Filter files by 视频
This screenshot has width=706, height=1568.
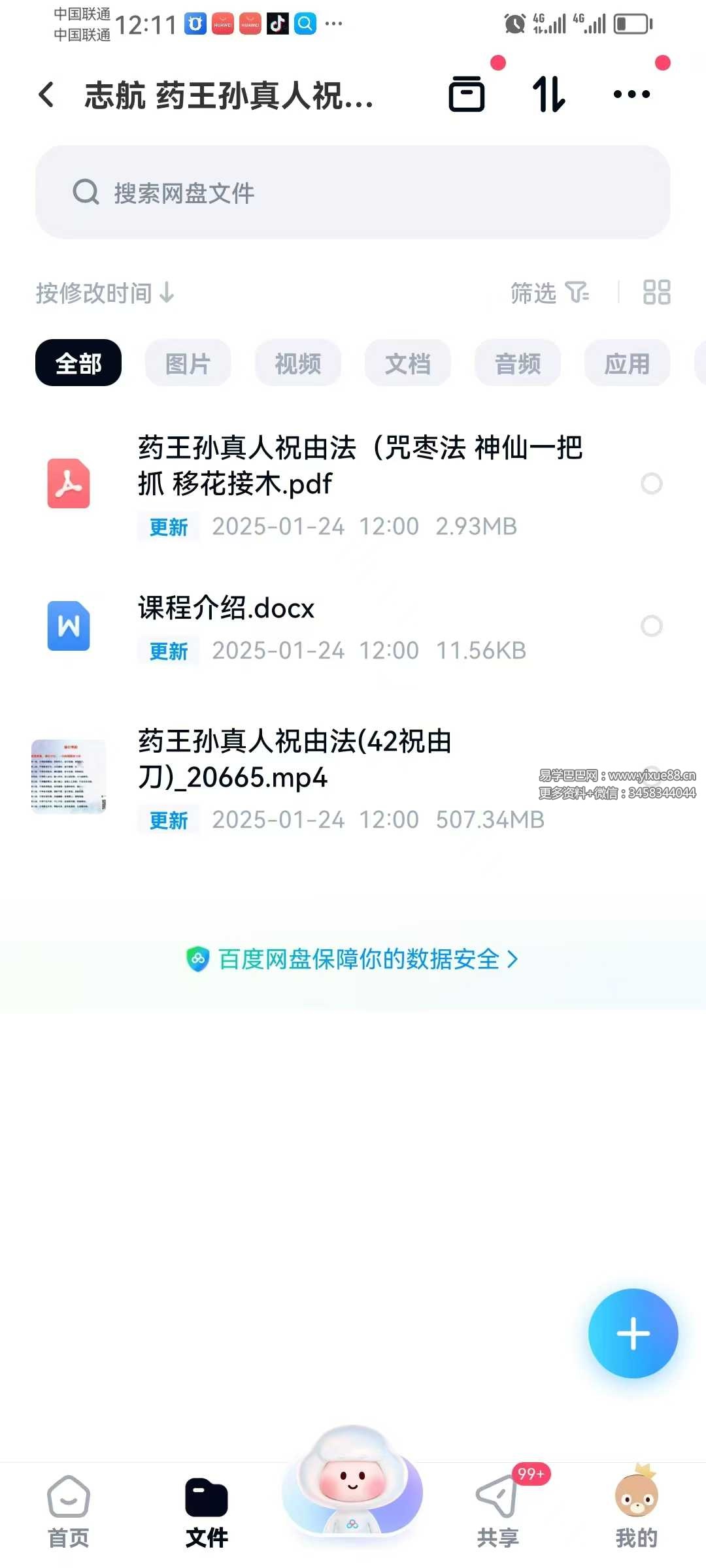[298, 363]
